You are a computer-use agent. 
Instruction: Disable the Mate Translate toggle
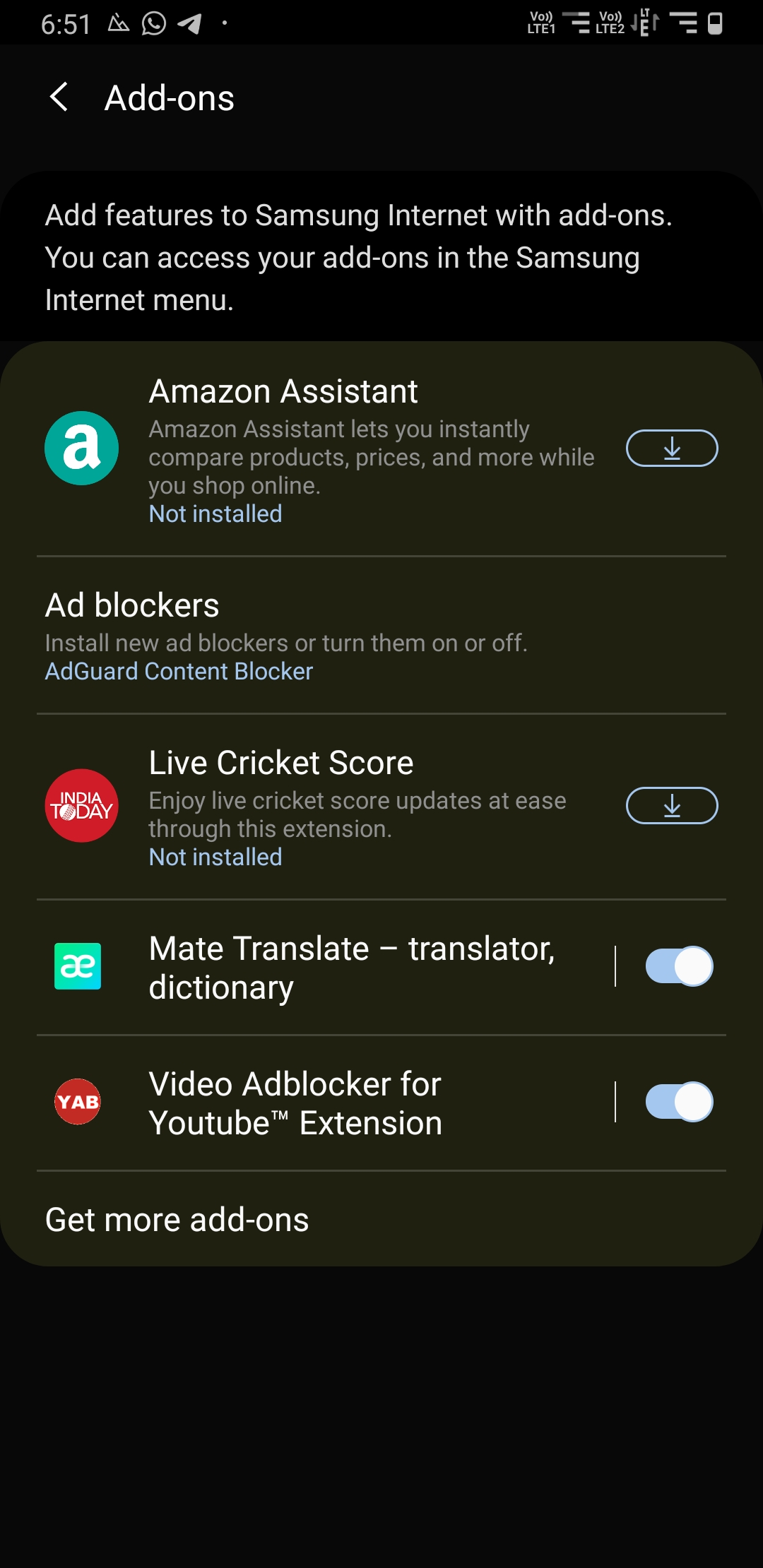click(679, 966)
